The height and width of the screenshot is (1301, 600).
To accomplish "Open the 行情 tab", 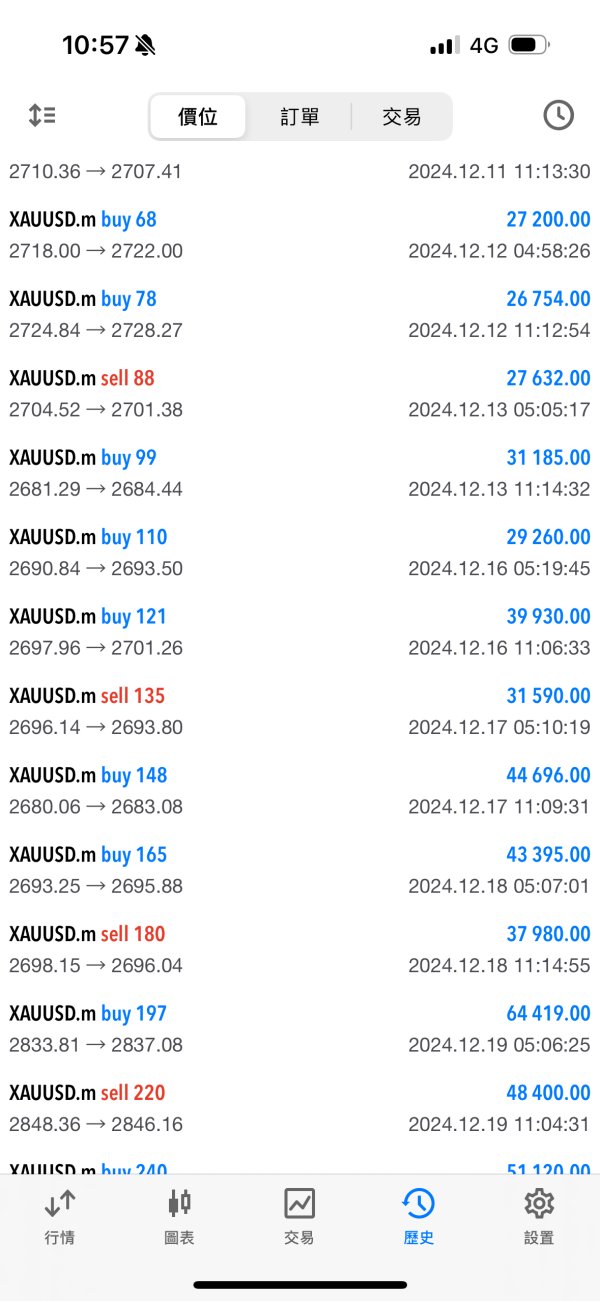I will pos(60,1216).
